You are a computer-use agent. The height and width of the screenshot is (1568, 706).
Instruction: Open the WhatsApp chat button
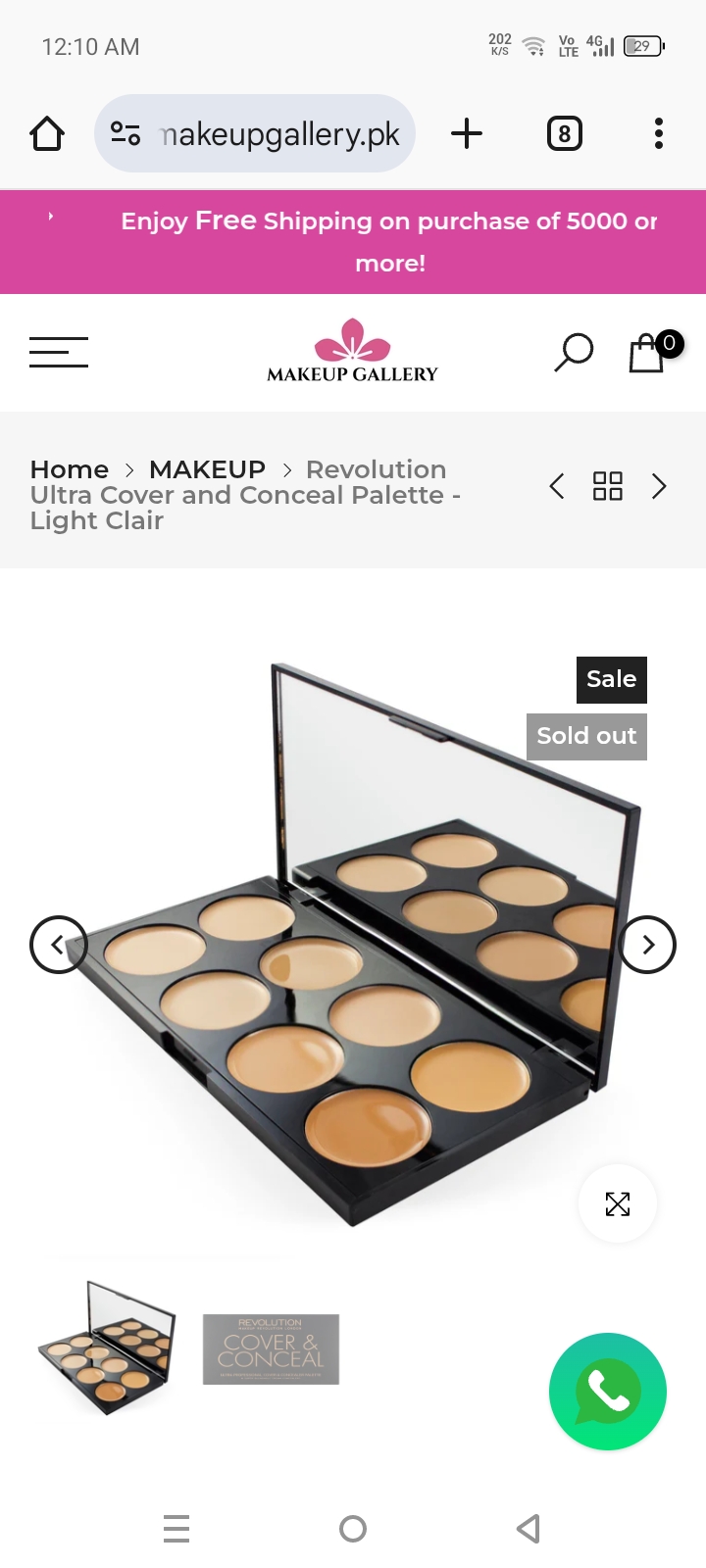pyautogui.click(x=608, y=1392)
